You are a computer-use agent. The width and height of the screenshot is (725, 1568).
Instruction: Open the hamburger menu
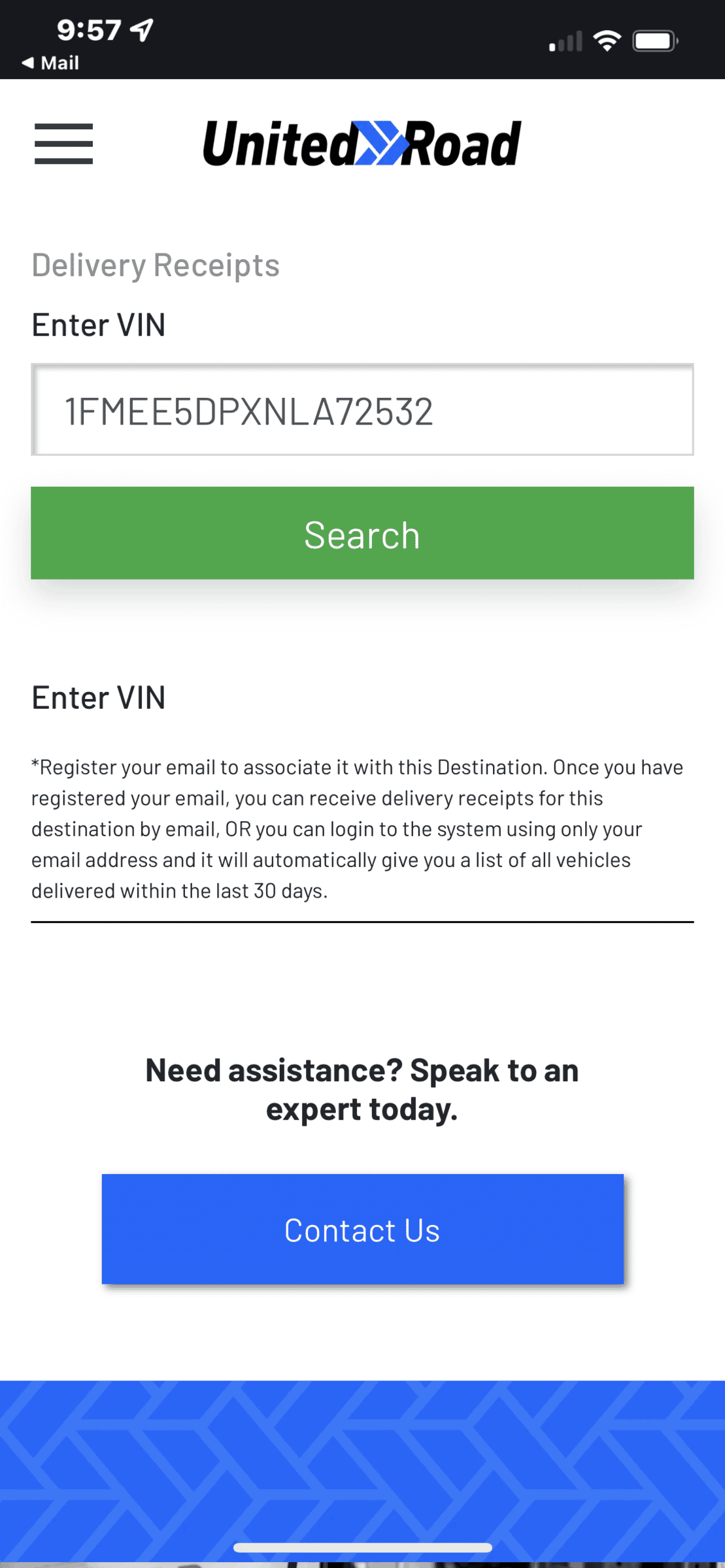pos(63,144)
